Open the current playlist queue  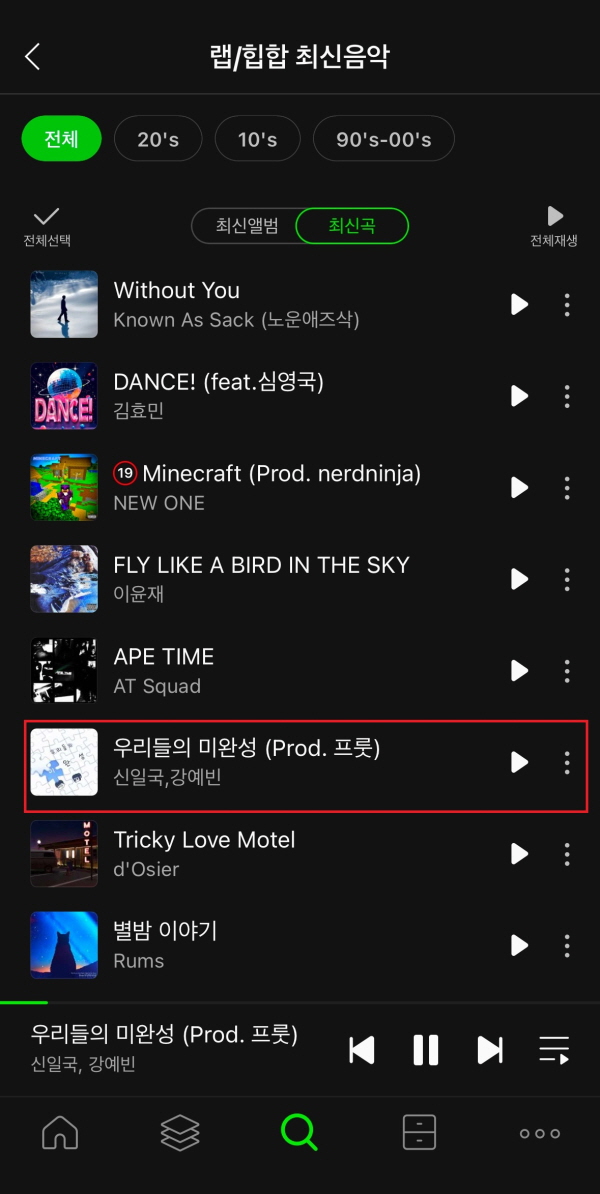coord(554,1049)
